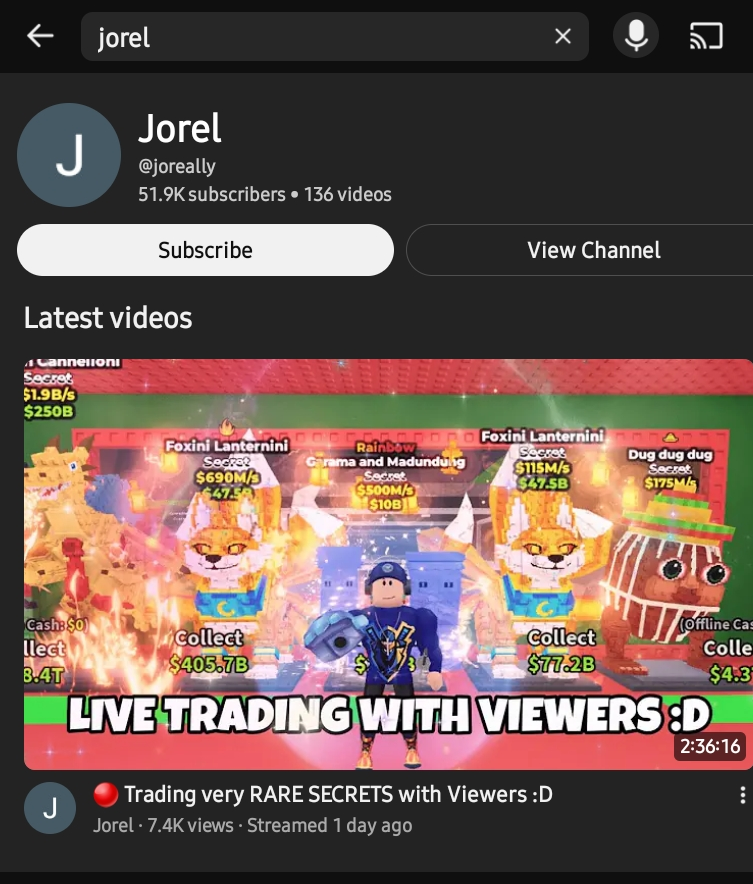Clear the search text

click(563, 37)
